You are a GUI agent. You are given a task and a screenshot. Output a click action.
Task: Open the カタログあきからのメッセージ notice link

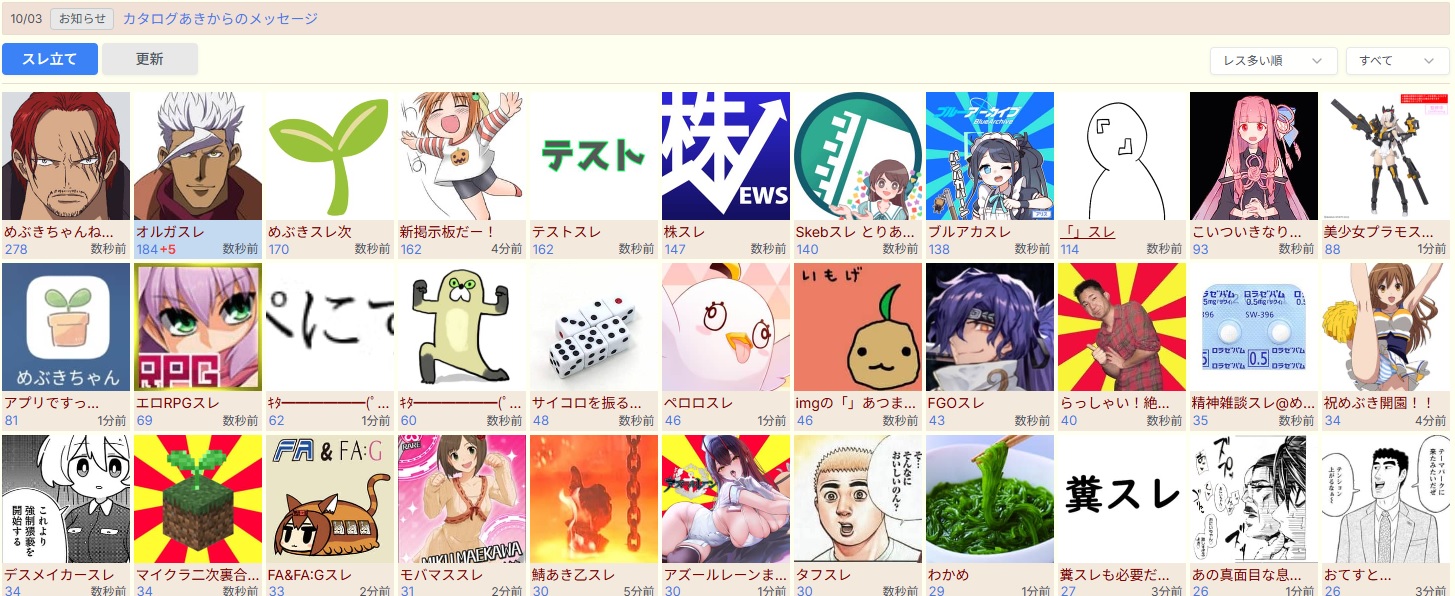tap(220, 18)
